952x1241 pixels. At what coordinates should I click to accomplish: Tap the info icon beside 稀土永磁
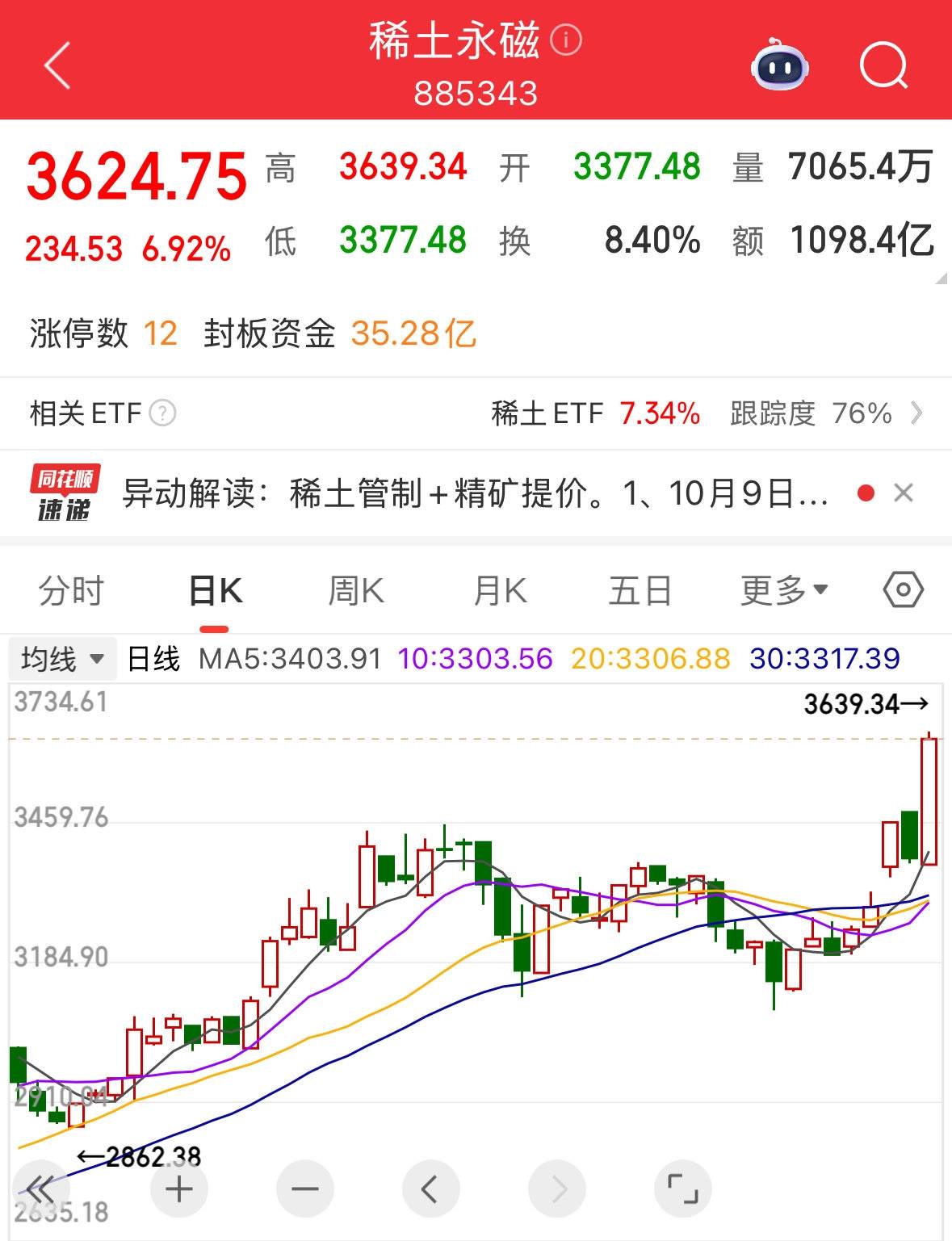566,40
